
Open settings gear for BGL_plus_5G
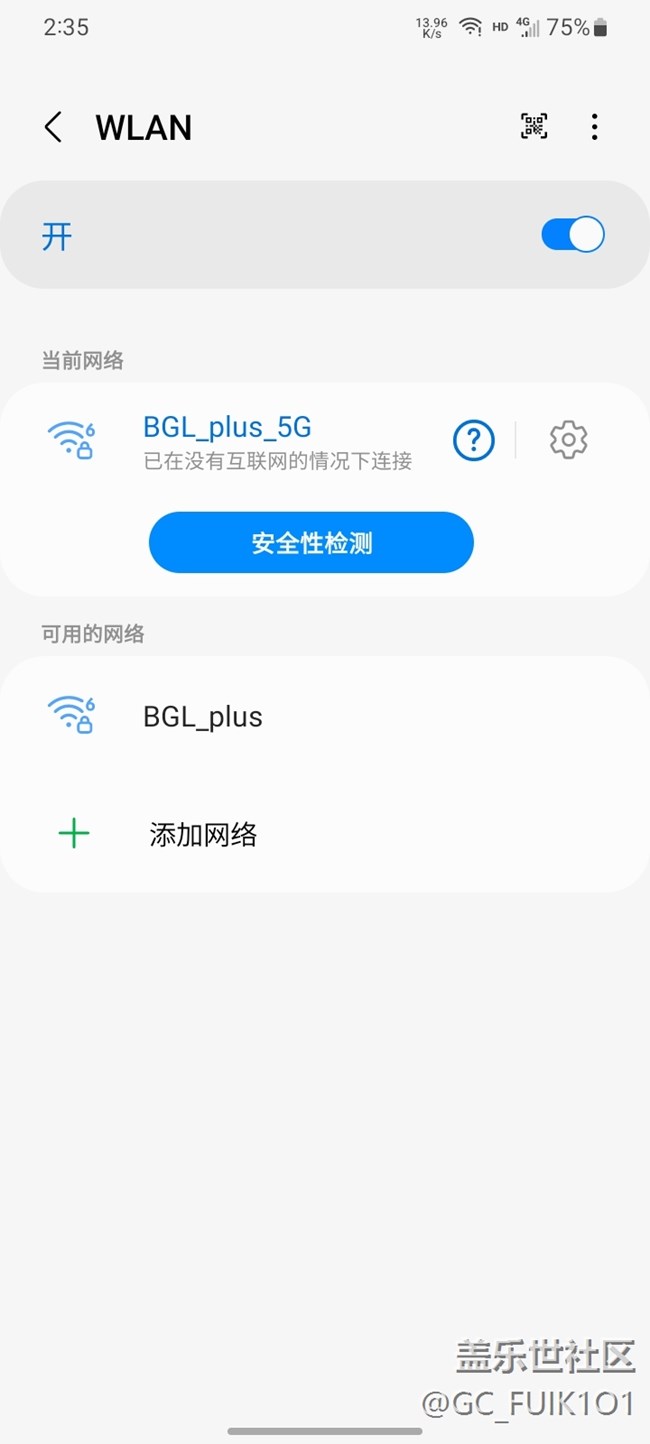click(568, 440)
